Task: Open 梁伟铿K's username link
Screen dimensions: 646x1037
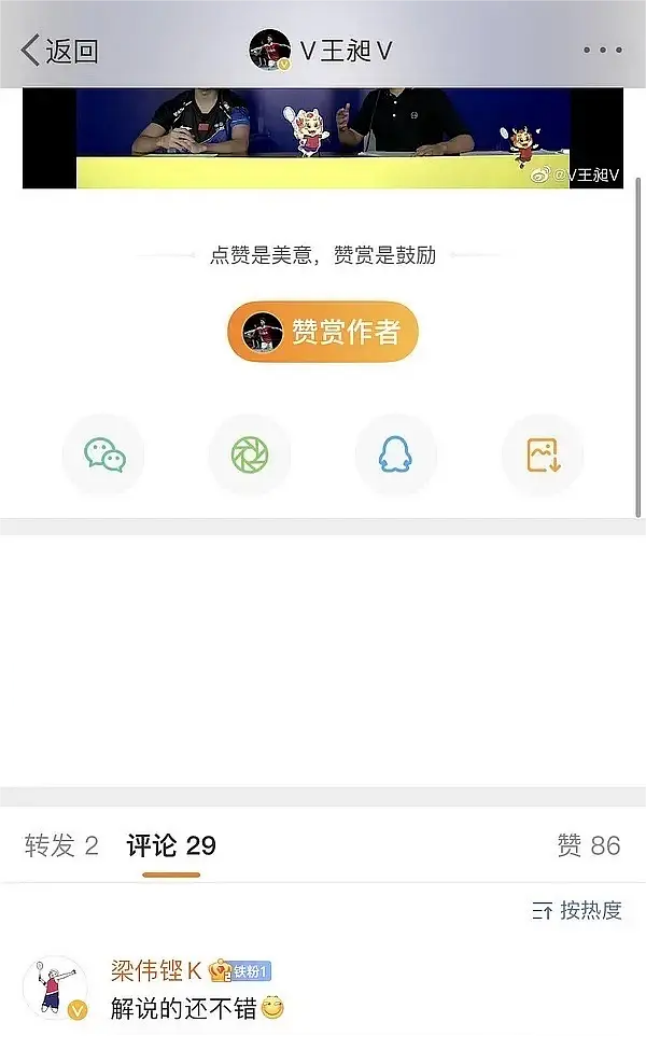Action: pos(156,970)
